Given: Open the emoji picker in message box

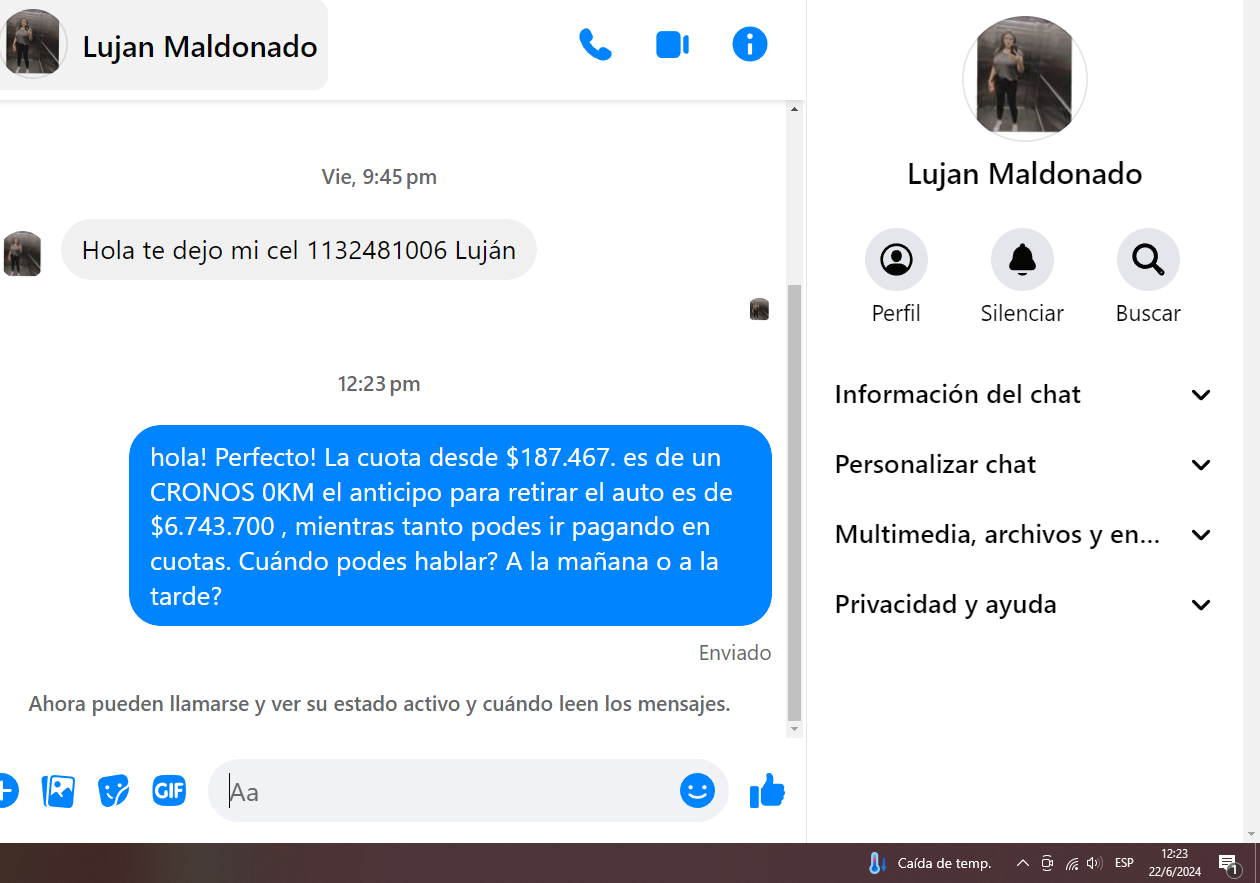Looking at the screenshot, I should [697, 791].
